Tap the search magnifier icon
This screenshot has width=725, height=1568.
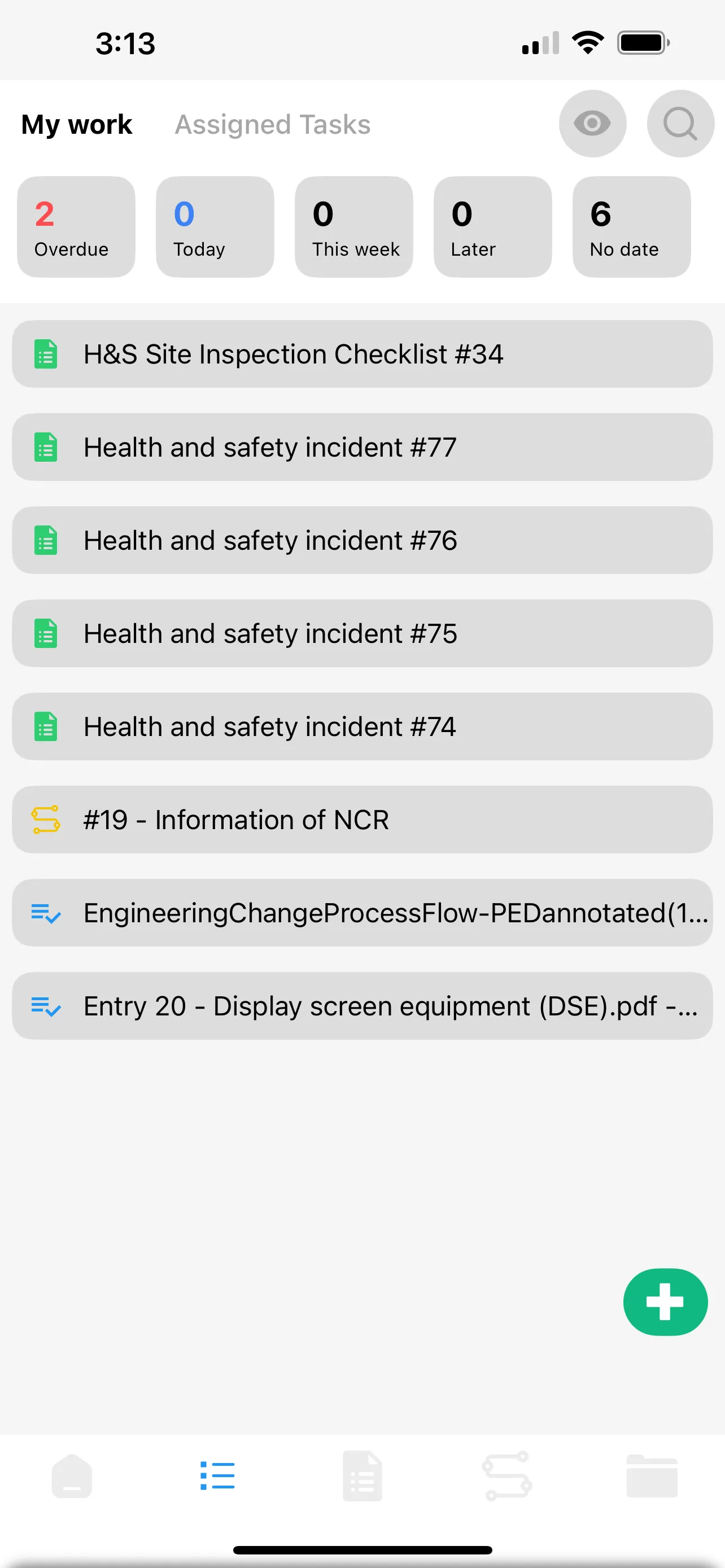pyautogui.click(x=680, y=124)
